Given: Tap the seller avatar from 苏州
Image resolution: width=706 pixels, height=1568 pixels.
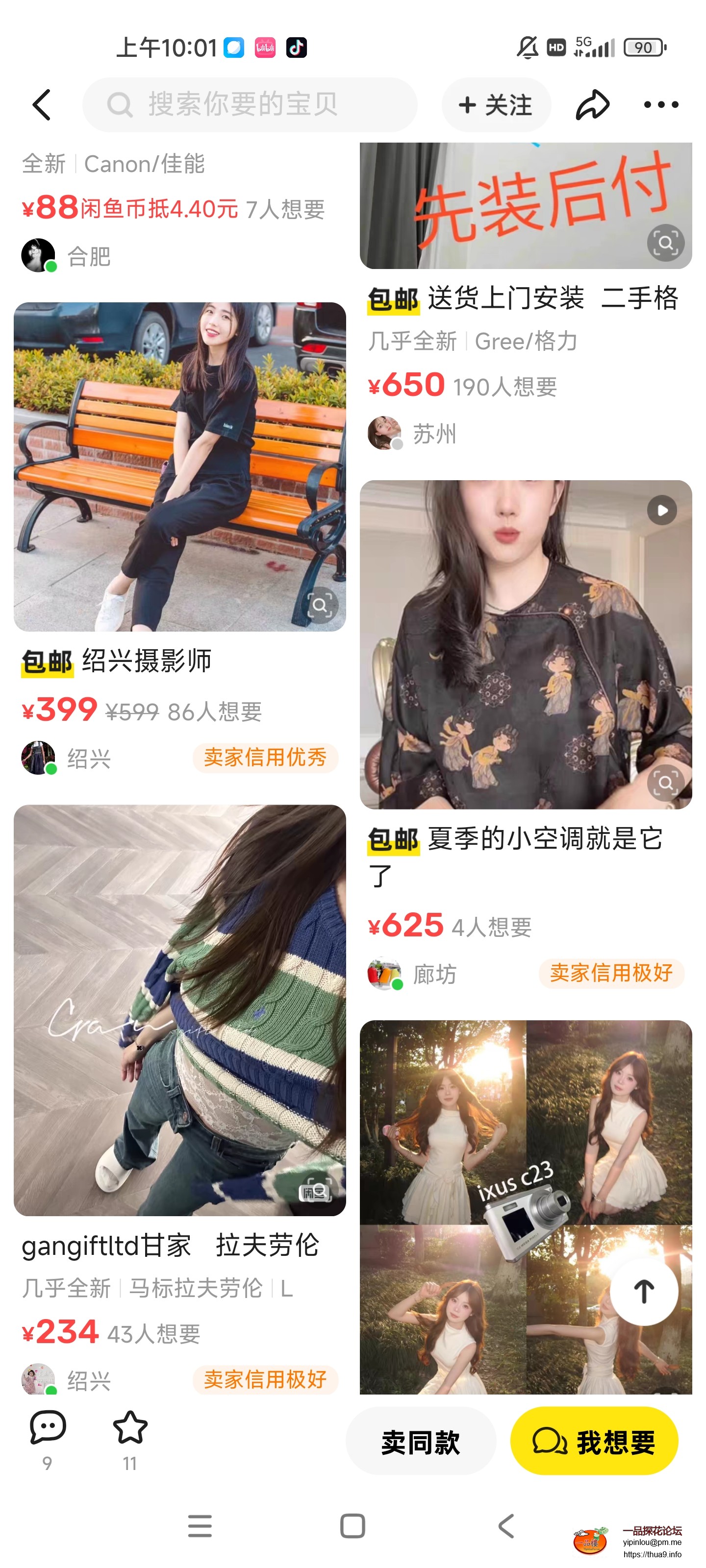Looking at the screenshot, I should 384,433.
